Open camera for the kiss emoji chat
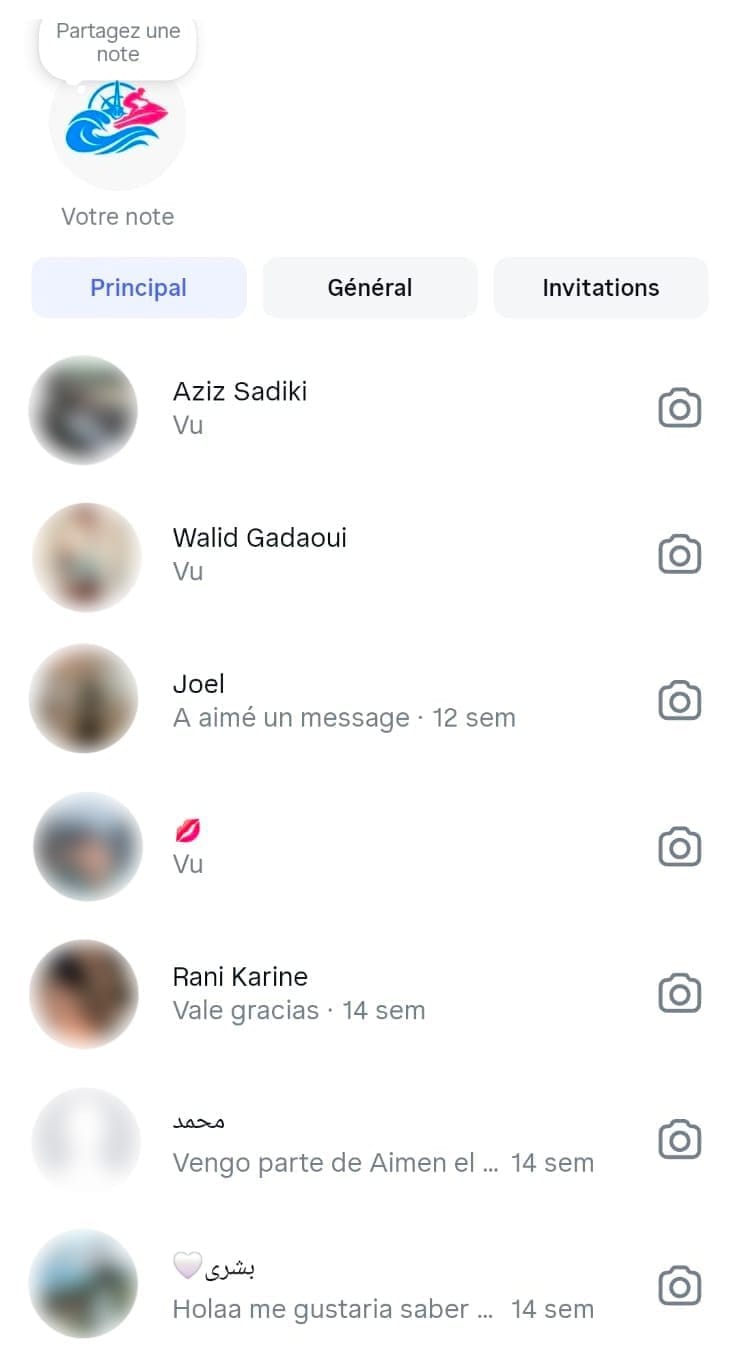Image resolution: width=738 pixels, height=1347 pixels. click(x=680, y=847)
